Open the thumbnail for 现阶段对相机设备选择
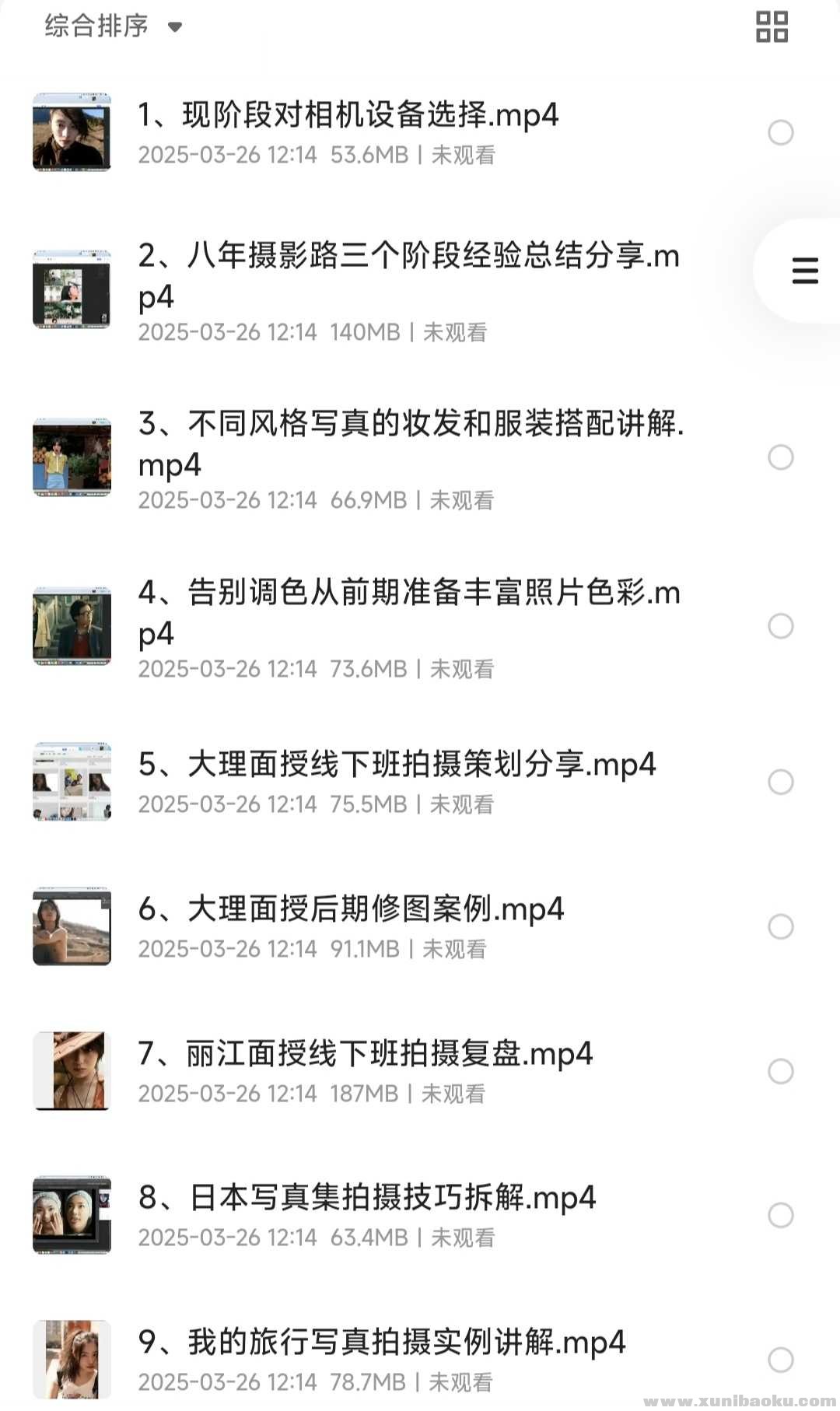Image resolution: width=840 pixels, height=1411 pixels. tap(72, 132)
